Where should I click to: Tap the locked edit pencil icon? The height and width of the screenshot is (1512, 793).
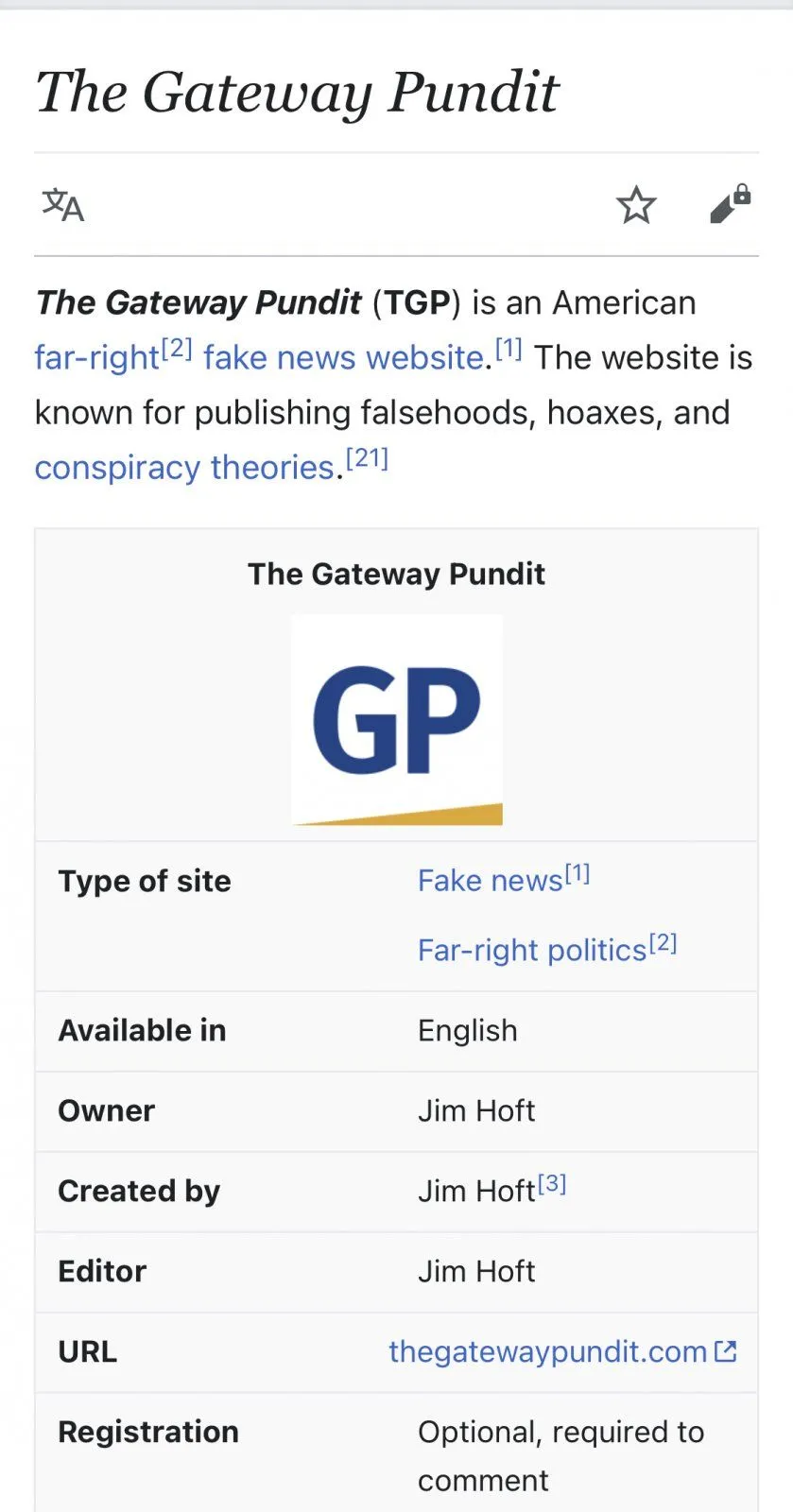coord(730,204)
